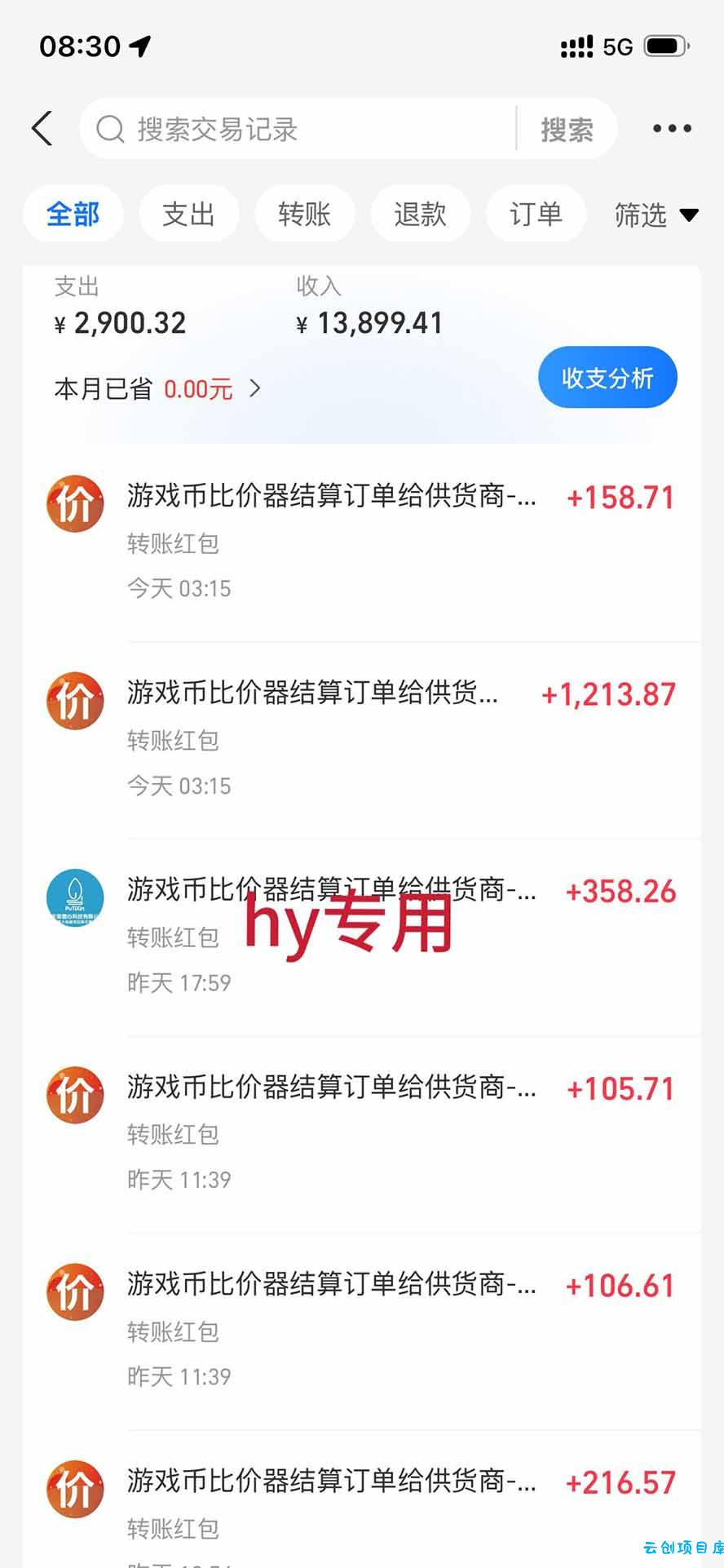Open the +105.71 transaction record
Image resolution: width=724 pixels, height=1568 pixels.
[361, 1135]
